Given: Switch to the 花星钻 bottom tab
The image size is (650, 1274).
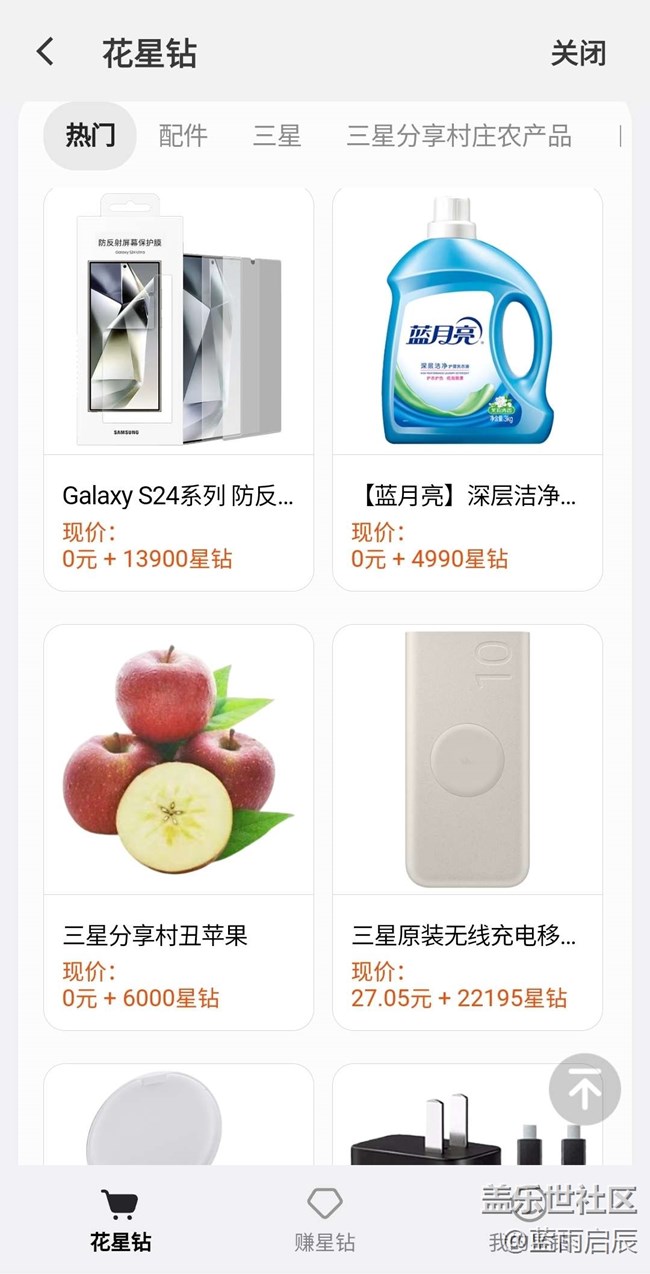Looking at the screenshot, I should (121, 1221).
